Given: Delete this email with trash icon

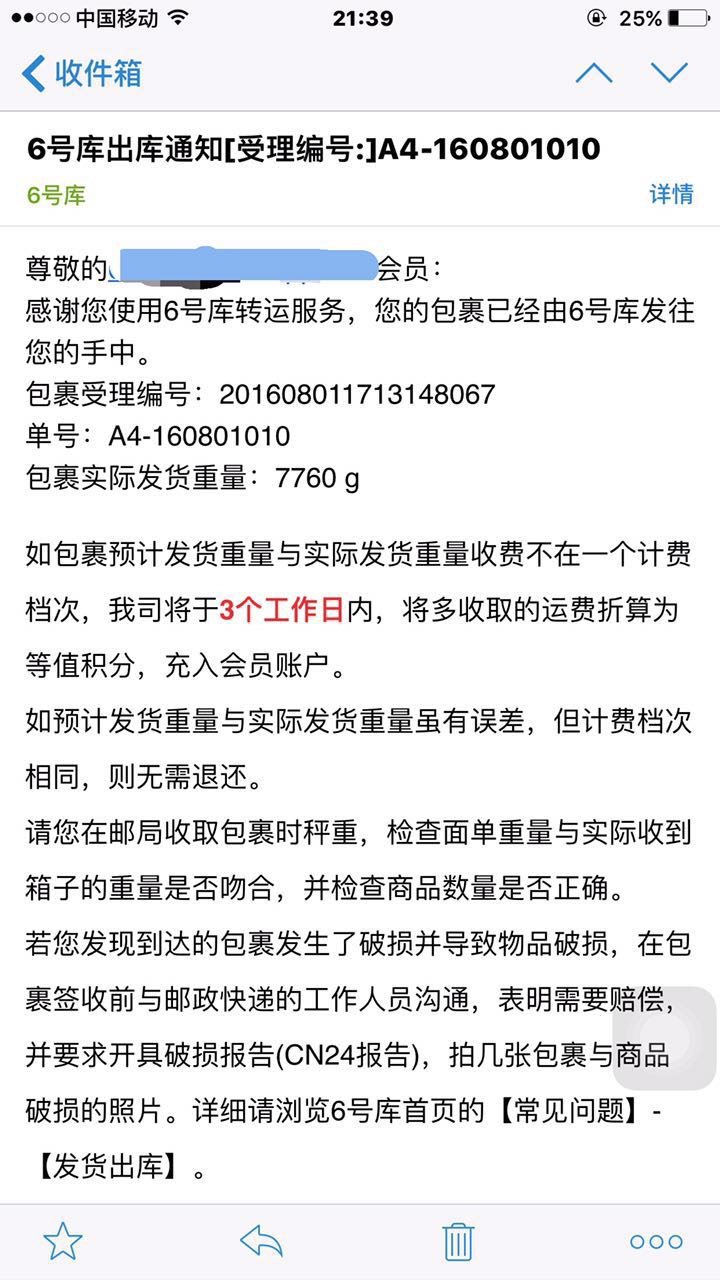Looking at the screenshot, I should pos(458,1241).
